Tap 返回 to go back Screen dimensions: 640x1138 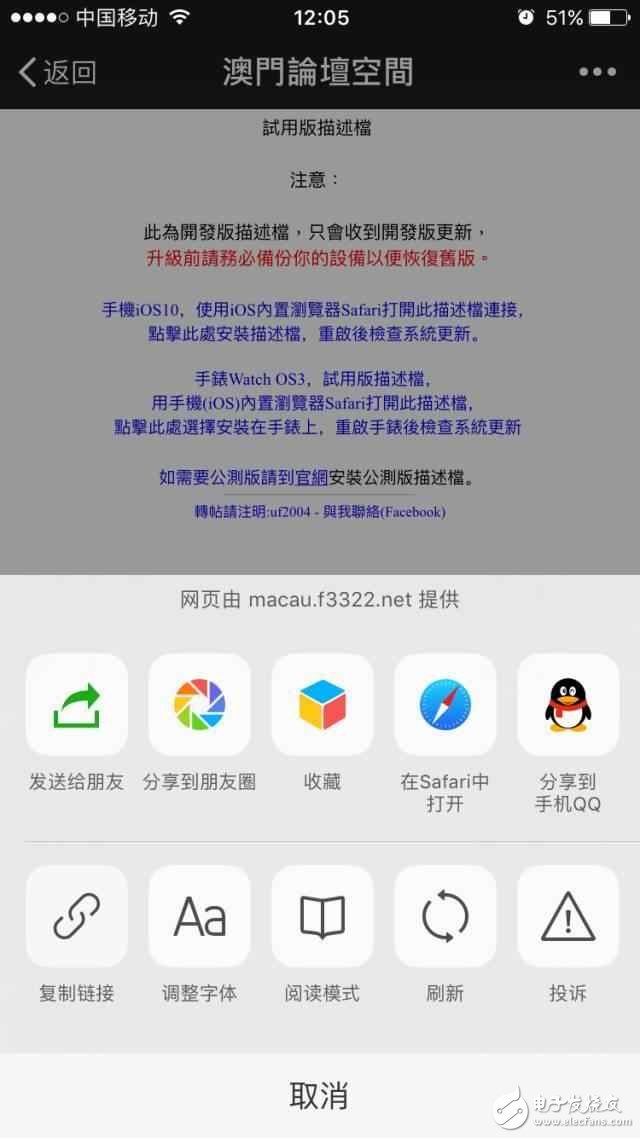pyautogui.click(x=57, y=72)
